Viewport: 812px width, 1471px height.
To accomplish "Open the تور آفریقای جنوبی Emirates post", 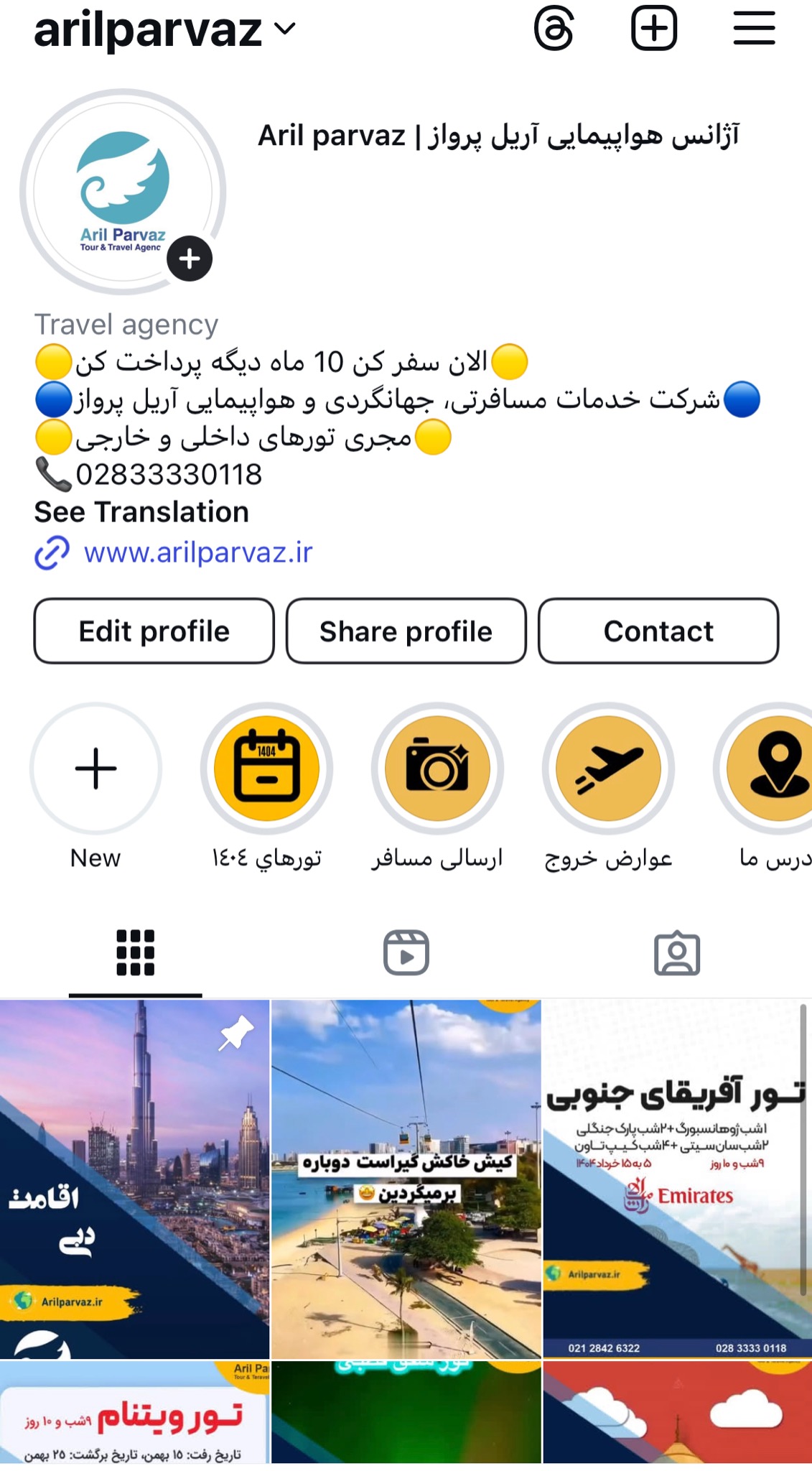I will [675, 1178].
